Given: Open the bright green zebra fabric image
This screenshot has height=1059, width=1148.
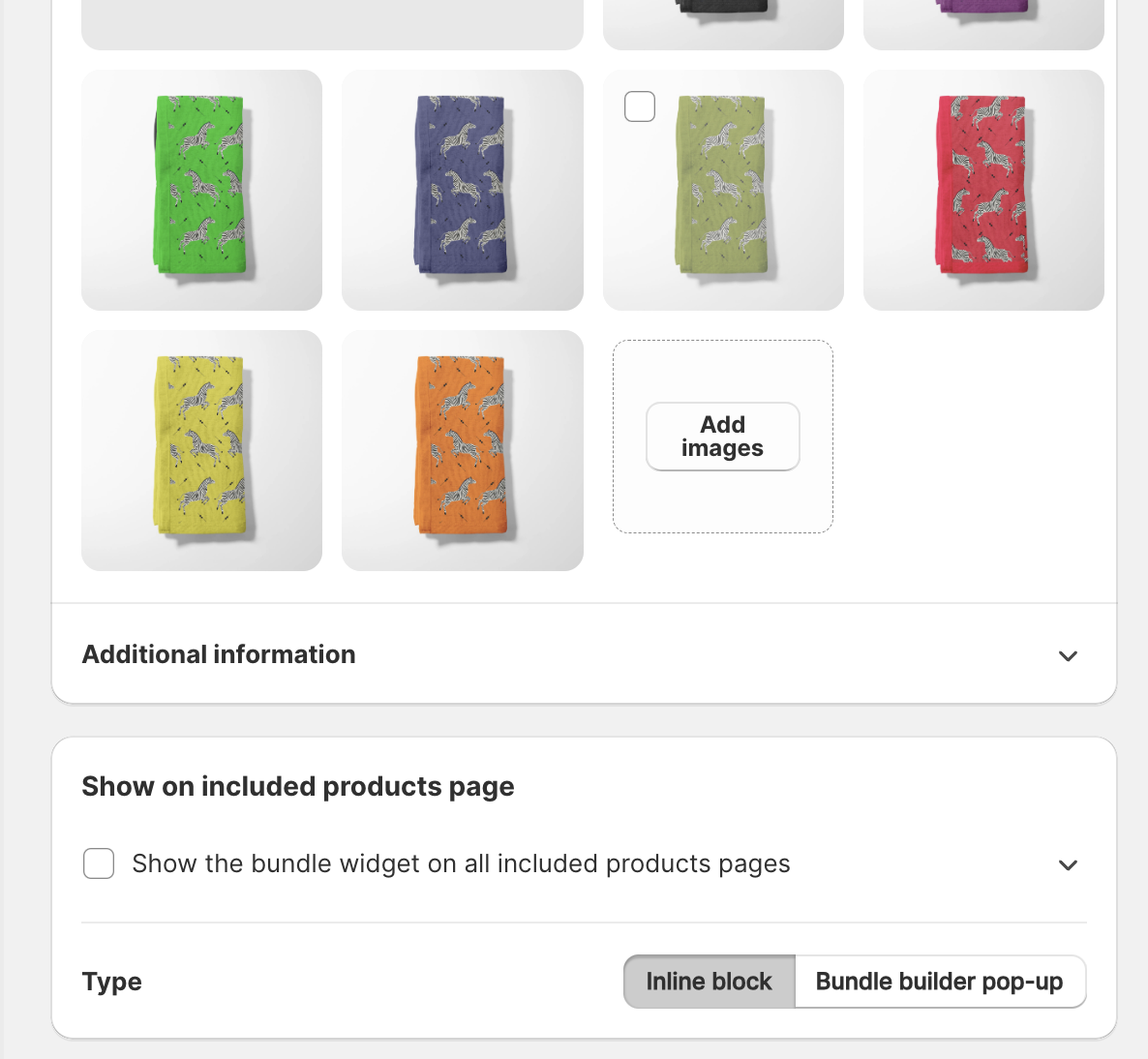Looking at the screenshot, I should click(x=201, y=190).
